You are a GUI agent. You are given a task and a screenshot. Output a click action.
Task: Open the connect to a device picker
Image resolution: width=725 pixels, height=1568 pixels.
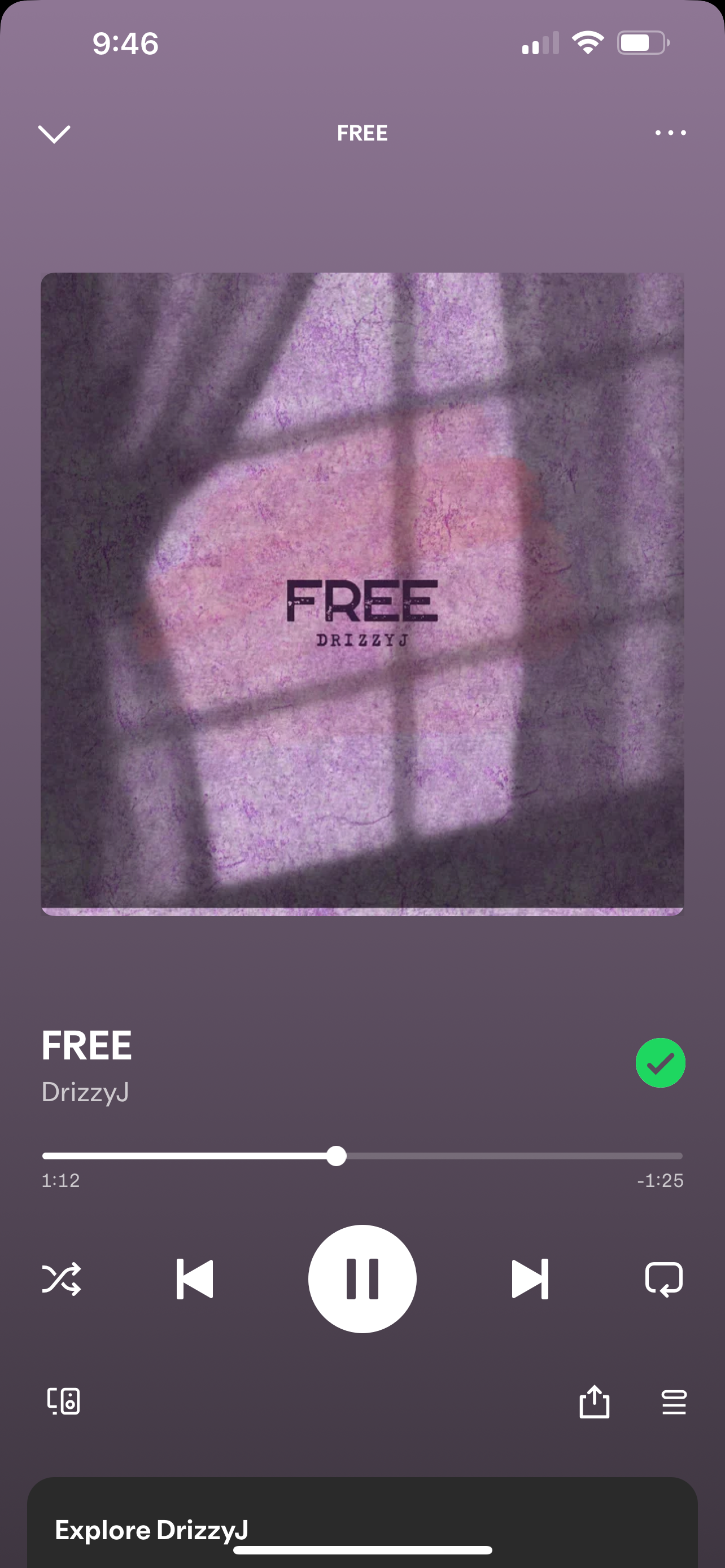[x=64, y=1401]
